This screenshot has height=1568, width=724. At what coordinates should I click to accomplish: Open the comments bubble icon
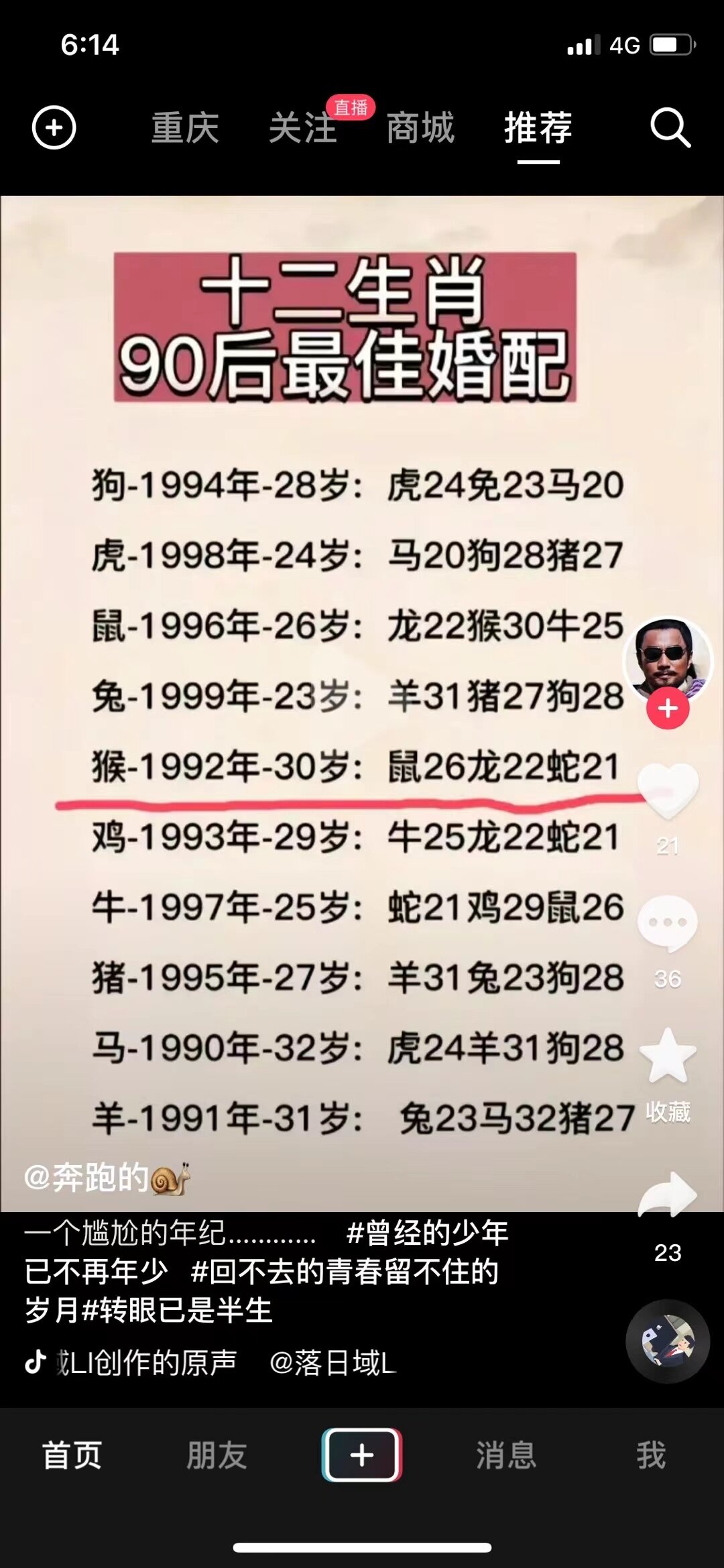(668, 924)
